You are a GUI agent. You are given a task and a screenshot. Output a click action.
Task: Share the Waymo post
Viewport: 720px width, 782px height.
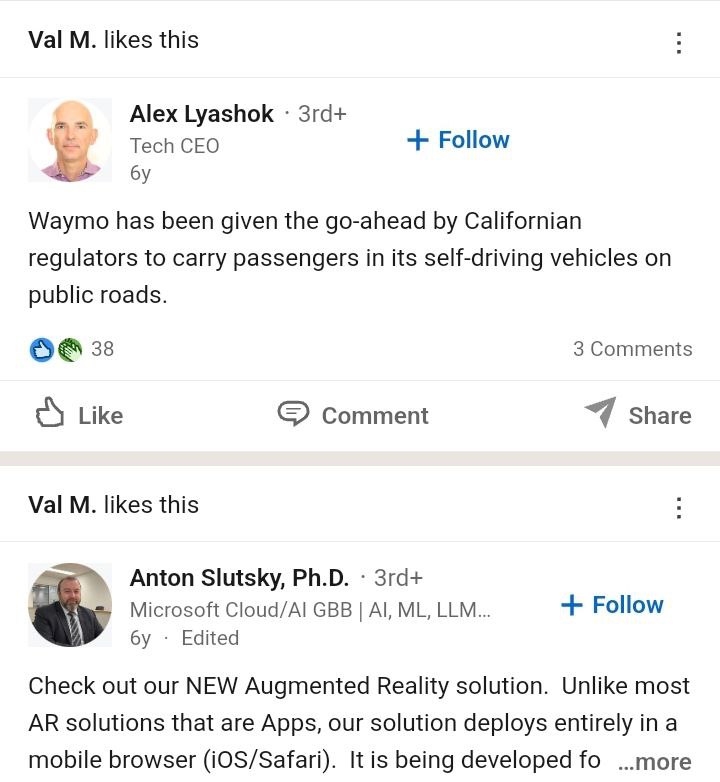coord(638,415)
